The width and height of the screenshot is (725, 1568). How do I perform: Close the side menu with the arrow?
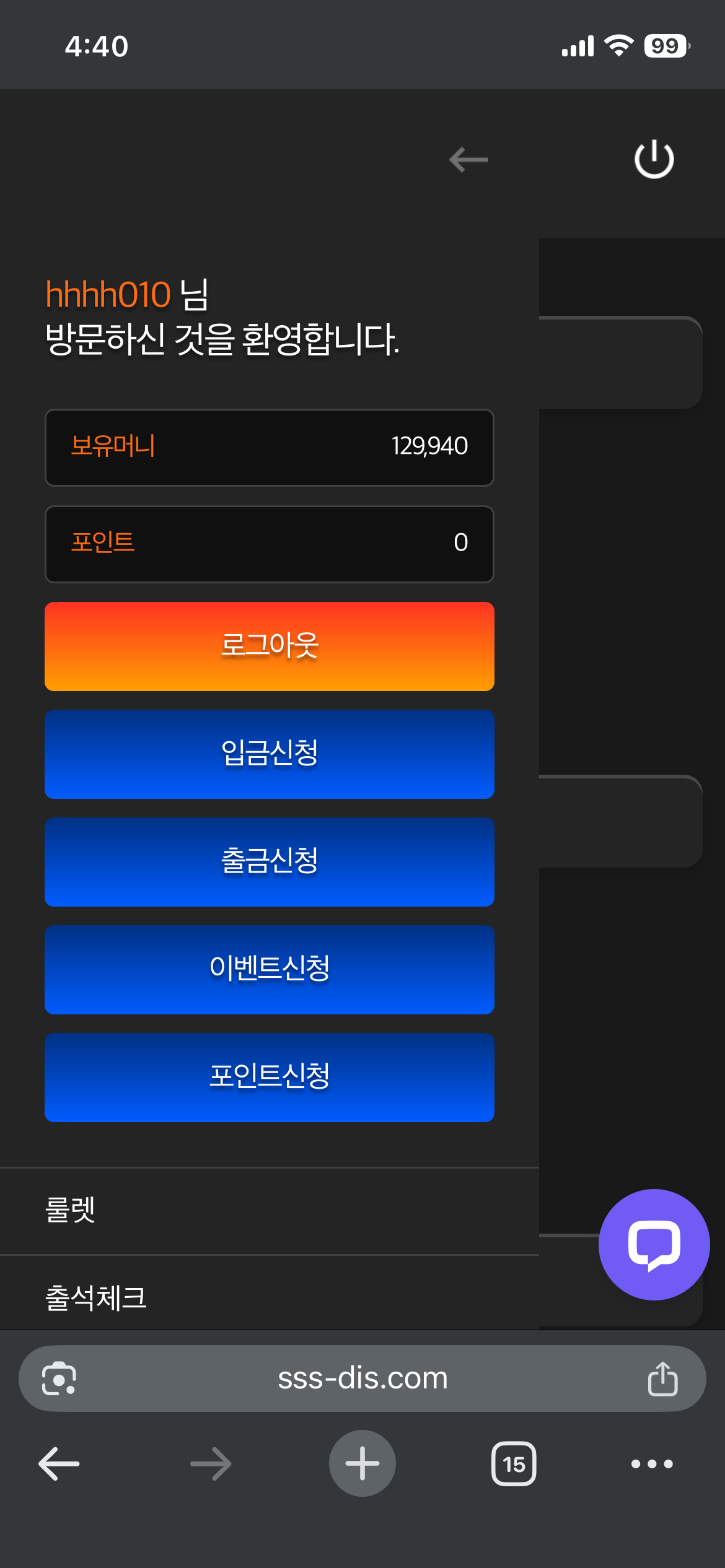point(468,160)
